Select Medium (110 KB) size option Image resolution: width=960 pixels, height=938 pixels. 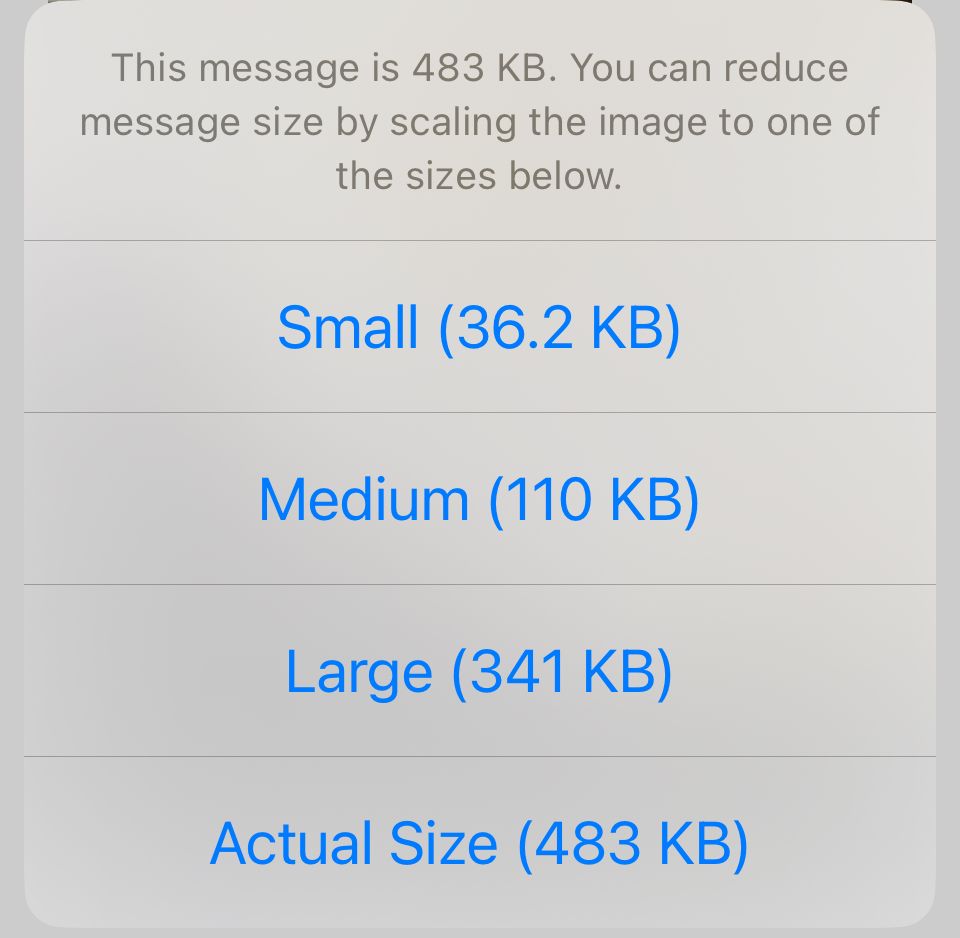(x=479, y=499)
